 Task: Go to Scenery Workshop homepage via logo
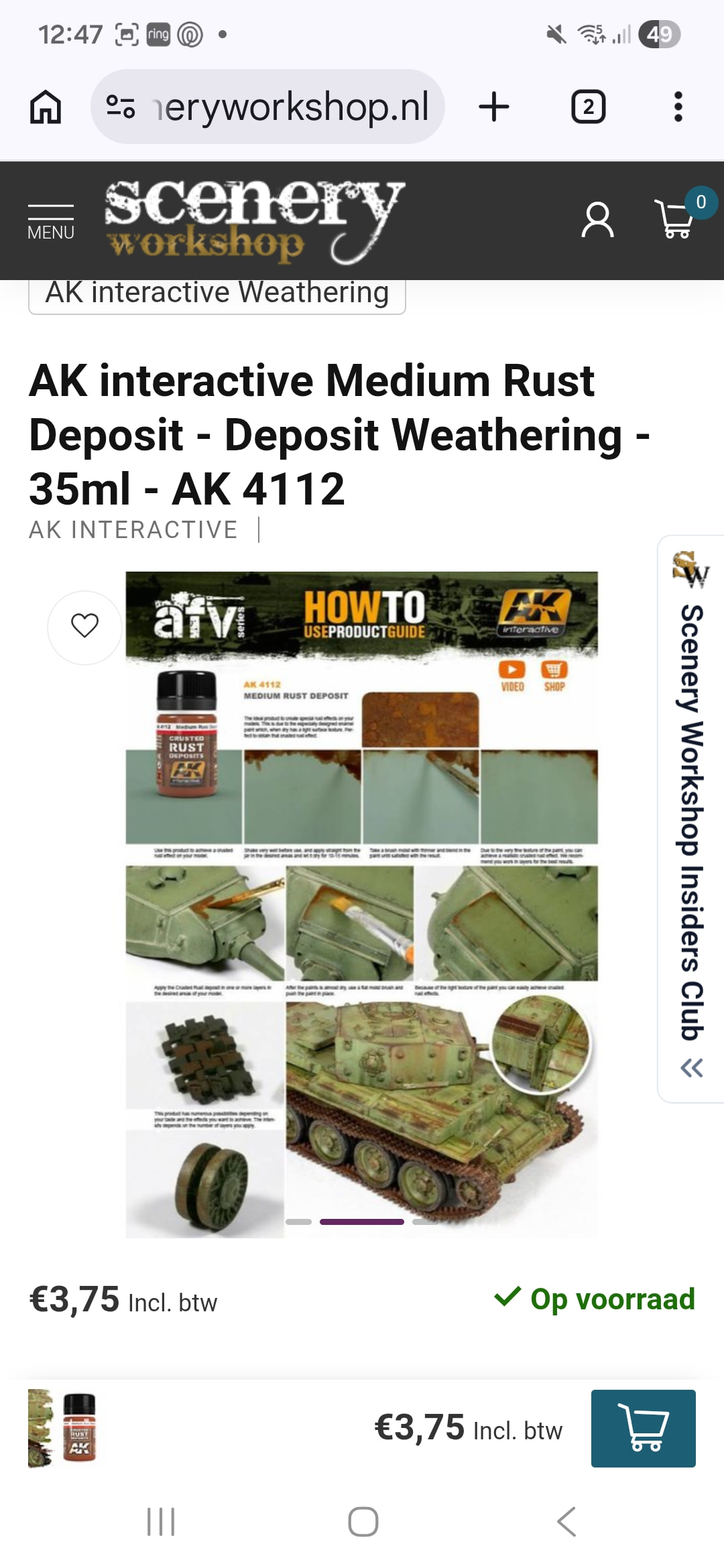pyautogui.click(x=253, y=221)
